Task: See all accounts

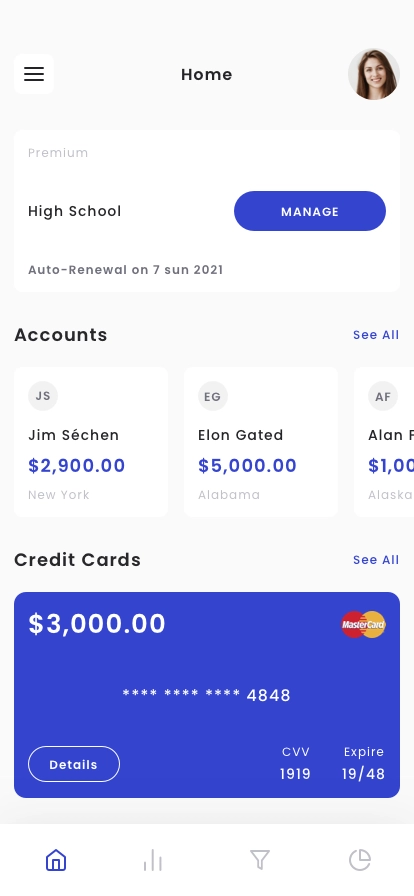Action: point(376,335)
